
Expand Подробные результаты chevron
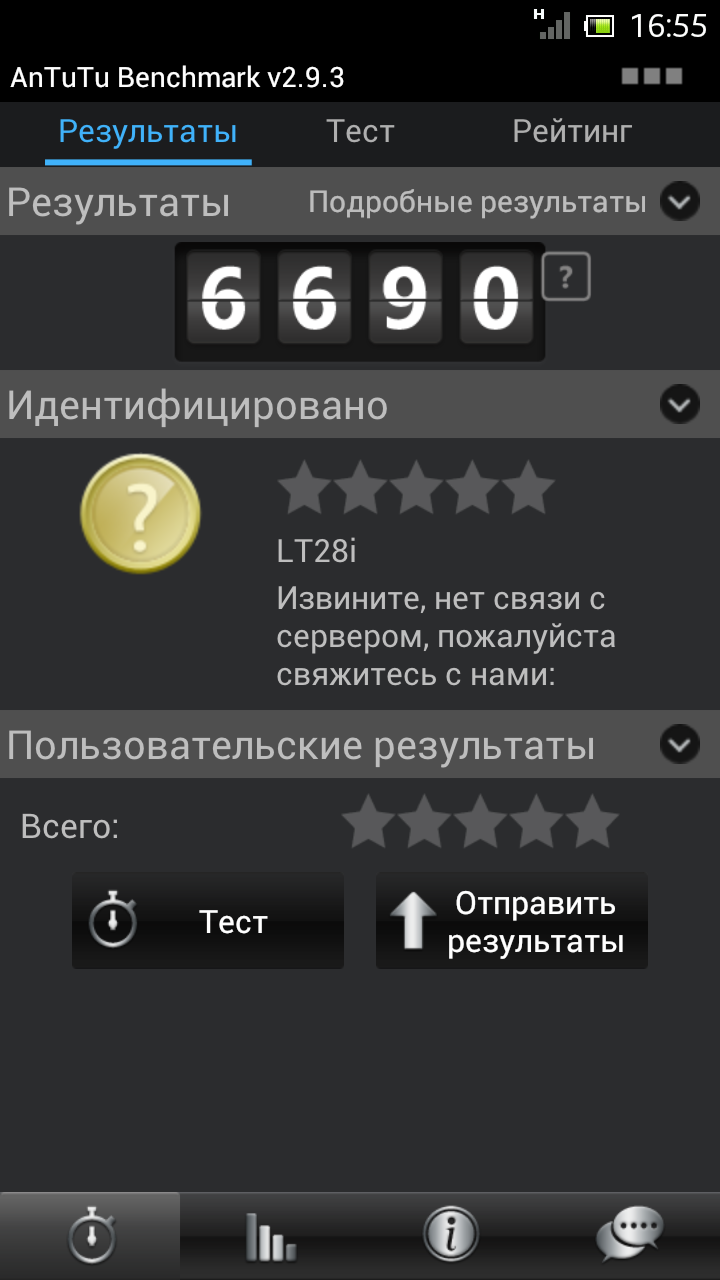(x=680, y=203)
